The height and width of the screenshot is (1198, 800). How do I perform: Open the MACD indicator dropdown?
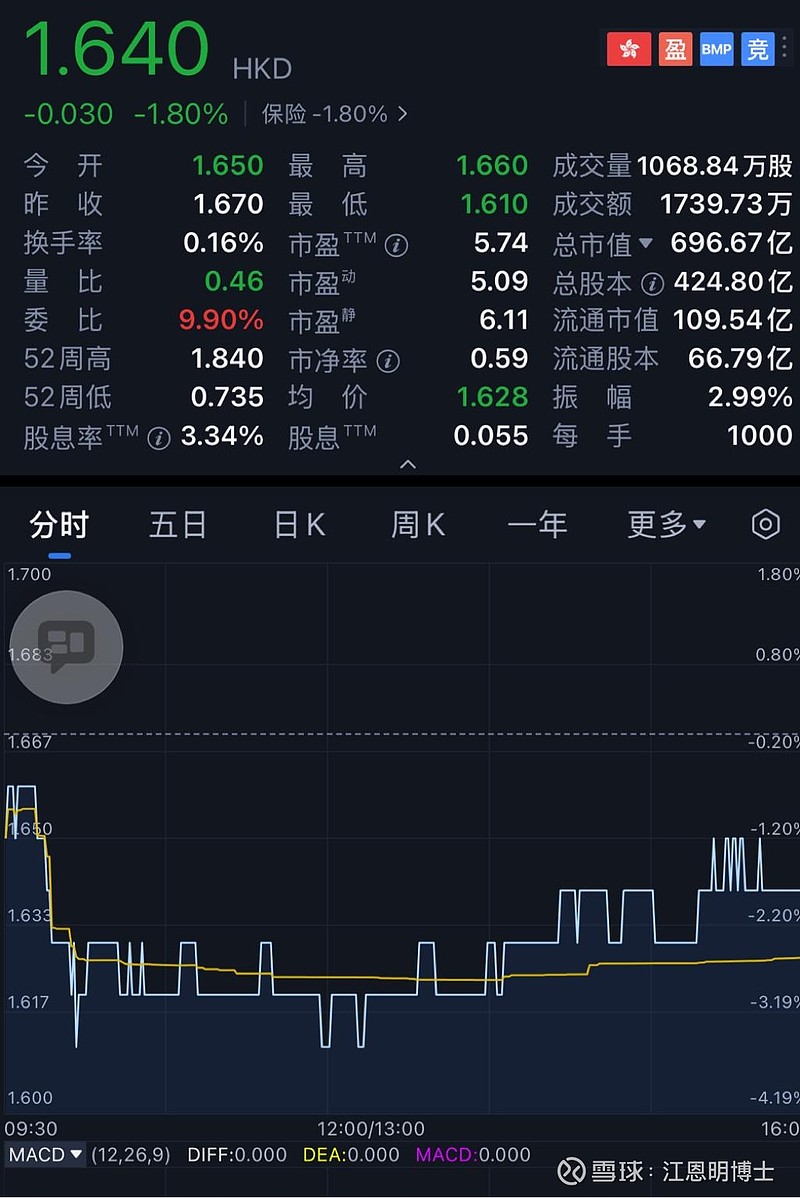pos(46,1155)
